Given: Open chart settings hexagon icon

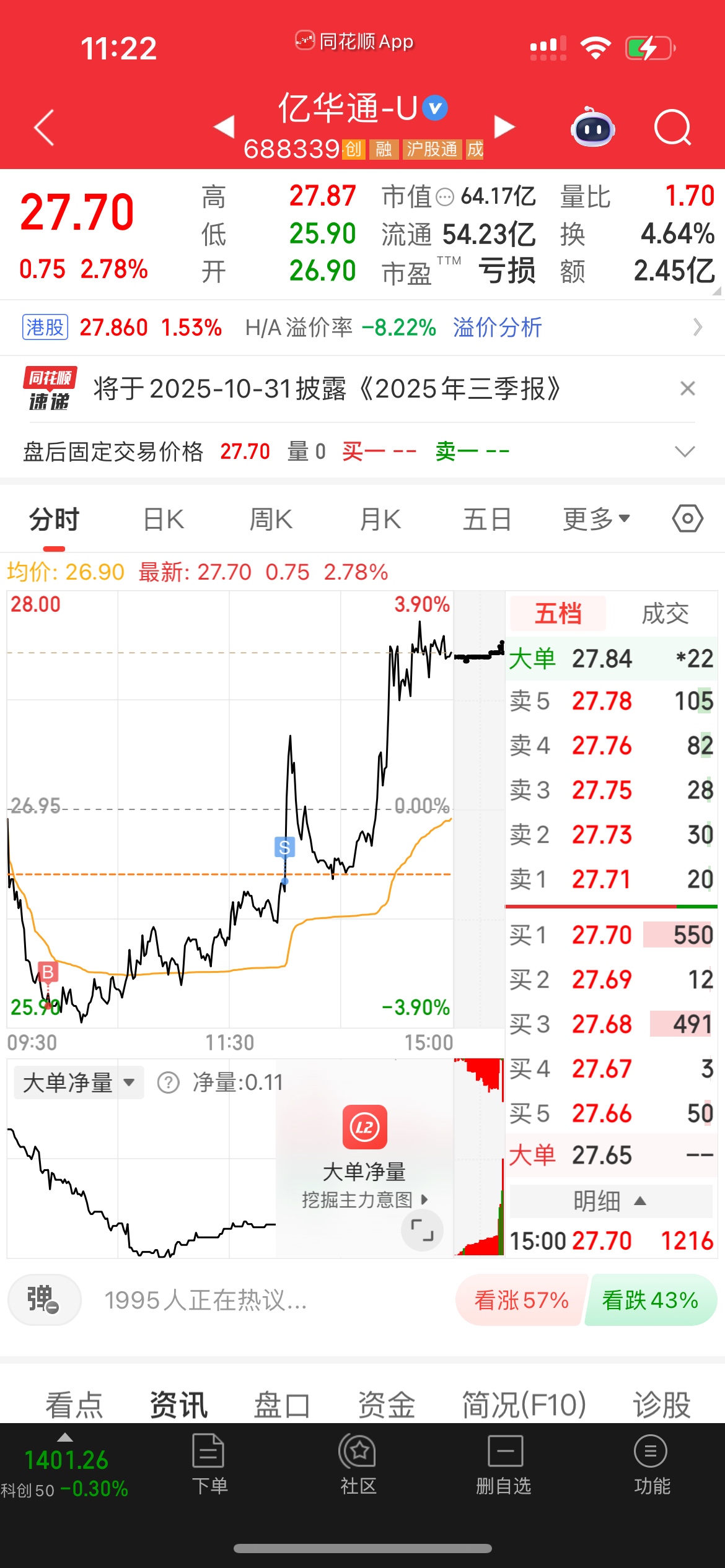Looking at the screenshot, I should coord(687,518).
